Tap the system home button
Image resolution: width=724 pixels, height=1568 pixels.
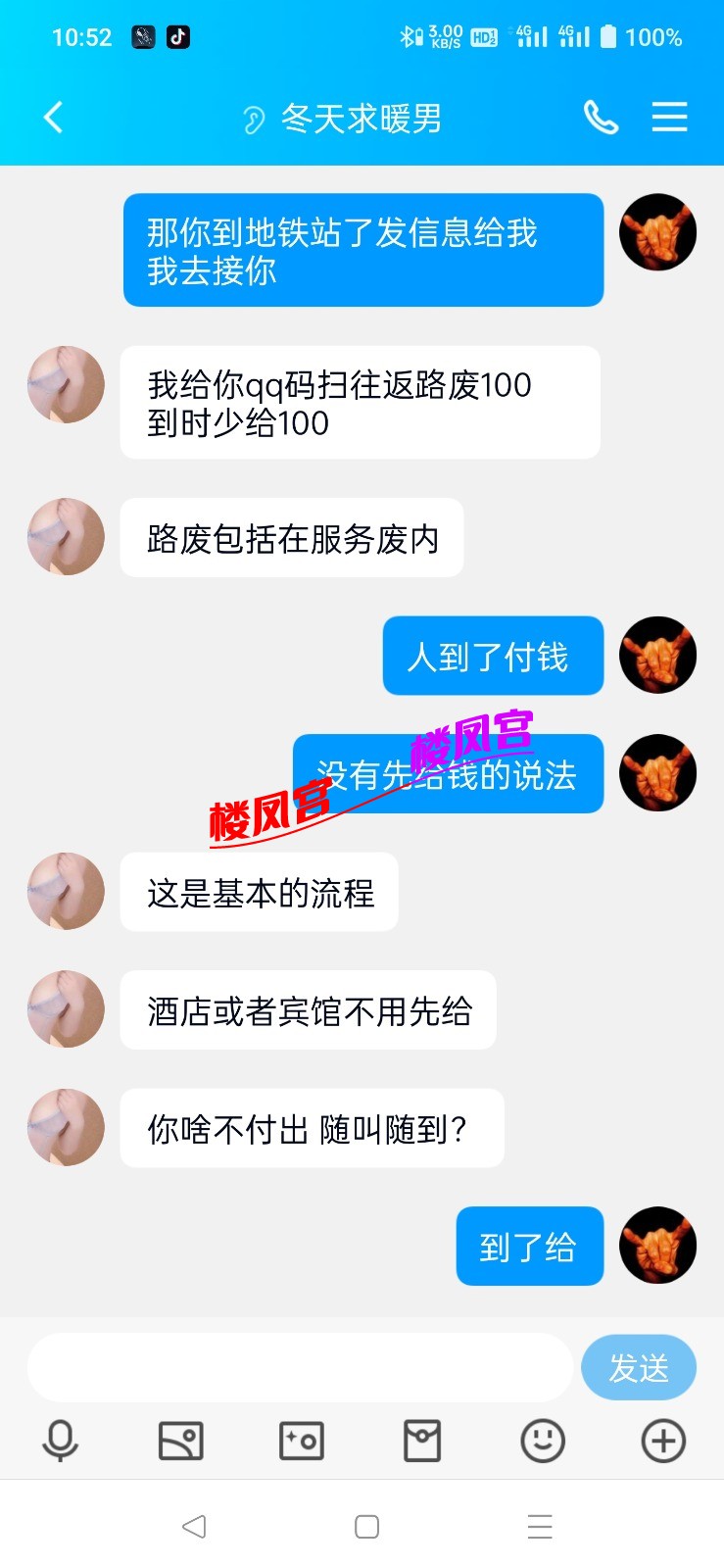point(366,1526)
